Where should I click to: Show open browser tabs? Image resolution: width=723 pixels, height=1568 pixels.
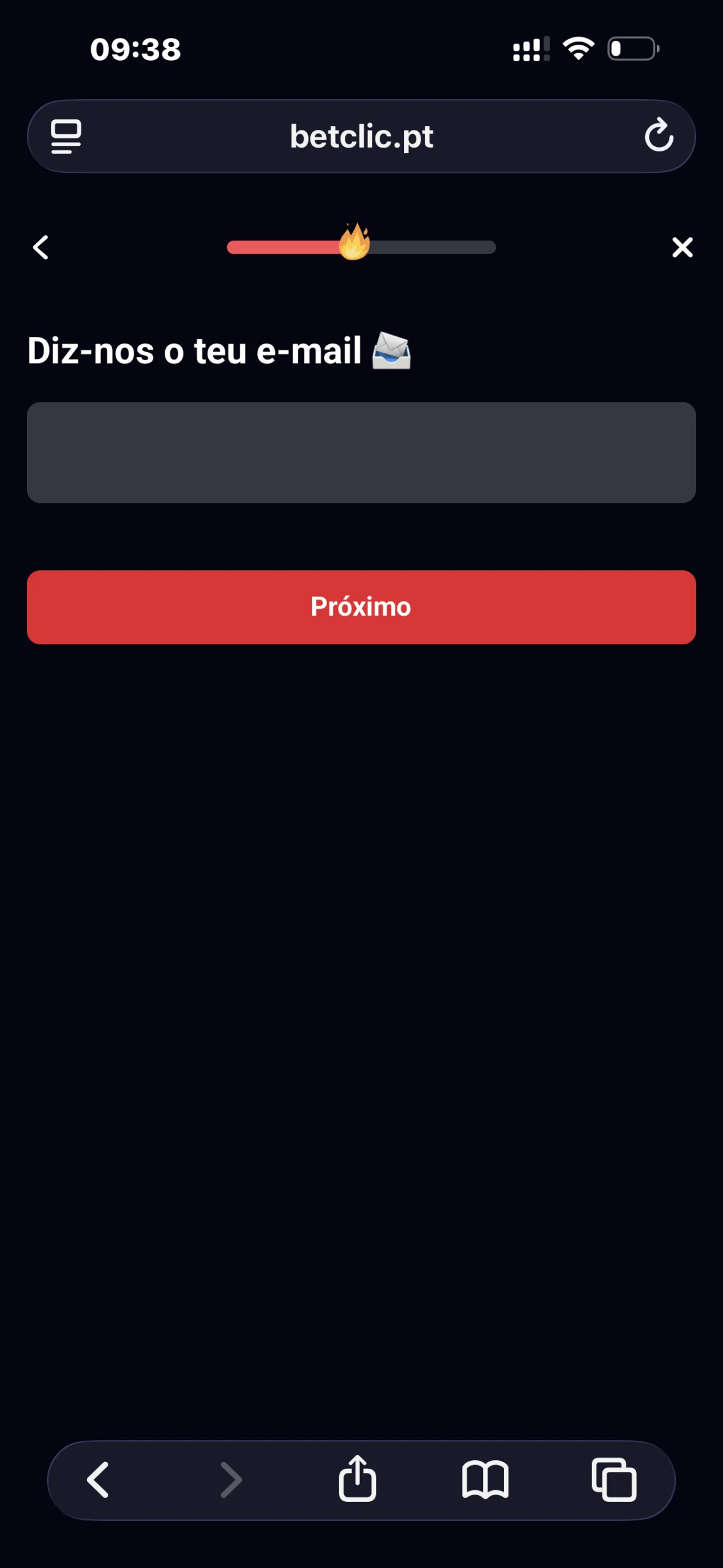[x=614, y=1480]
